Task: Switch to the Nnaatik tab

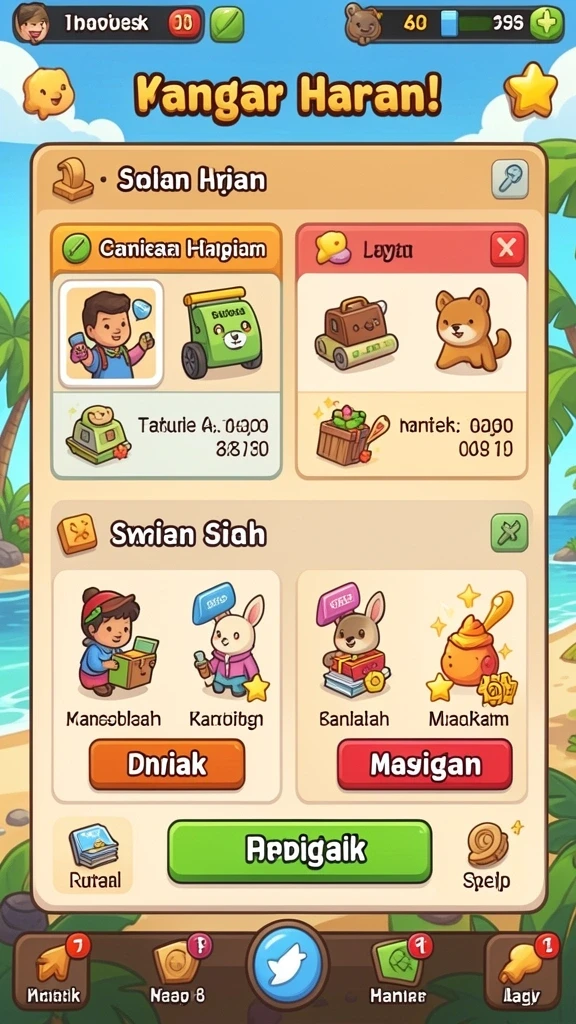Action: (54, 970)
